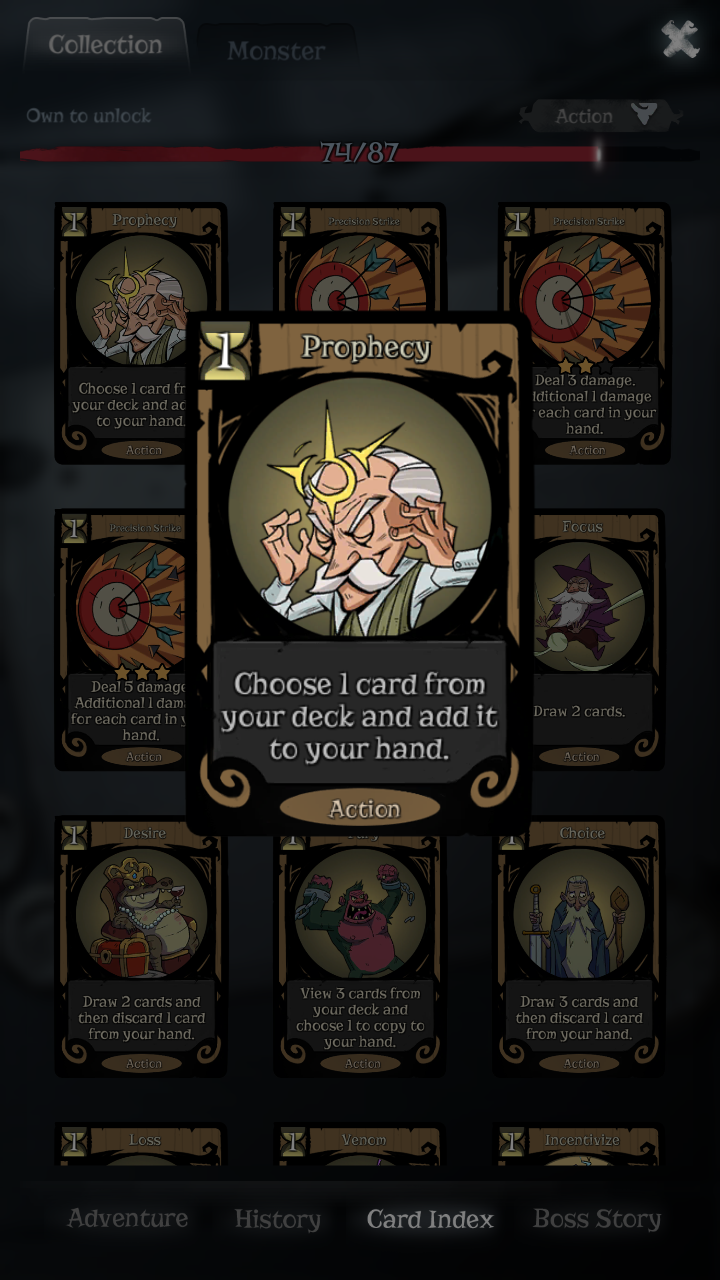Switch to the Monster tab

pyautogui.click(x=276, y=51)
